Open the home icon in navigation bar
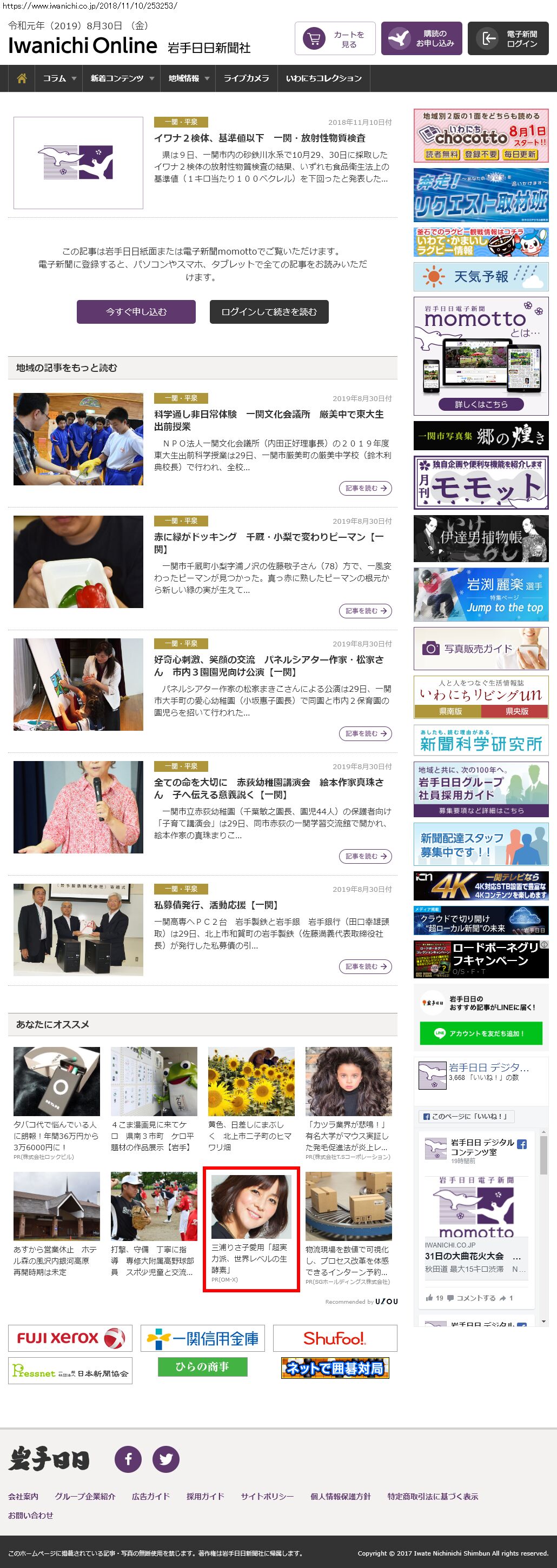The width and height of the screenshot is (557, 1568). pyautogui.click(x=22, y=78)
